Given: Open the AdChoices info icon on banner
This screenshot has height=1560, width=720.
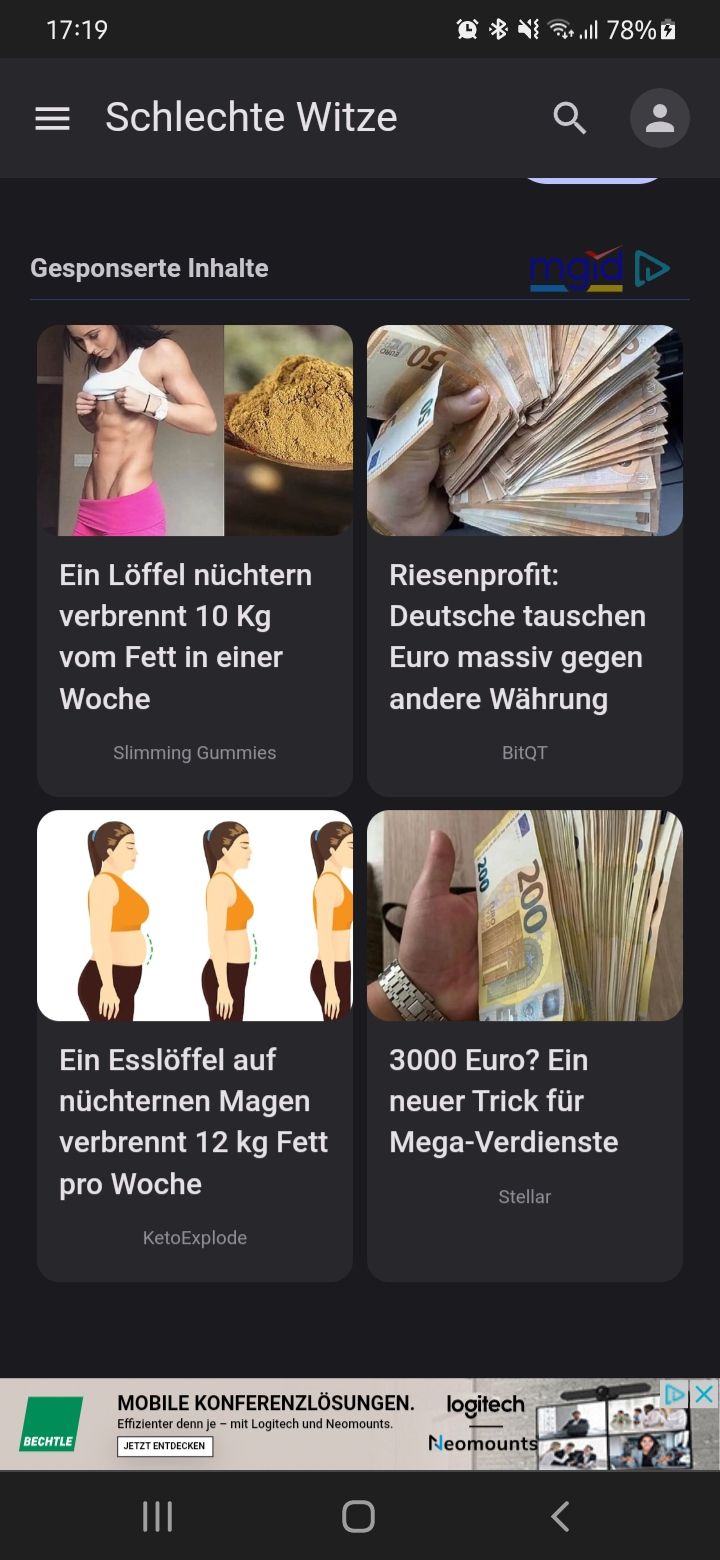Looking at the screenshot, I should [677, 1393].
